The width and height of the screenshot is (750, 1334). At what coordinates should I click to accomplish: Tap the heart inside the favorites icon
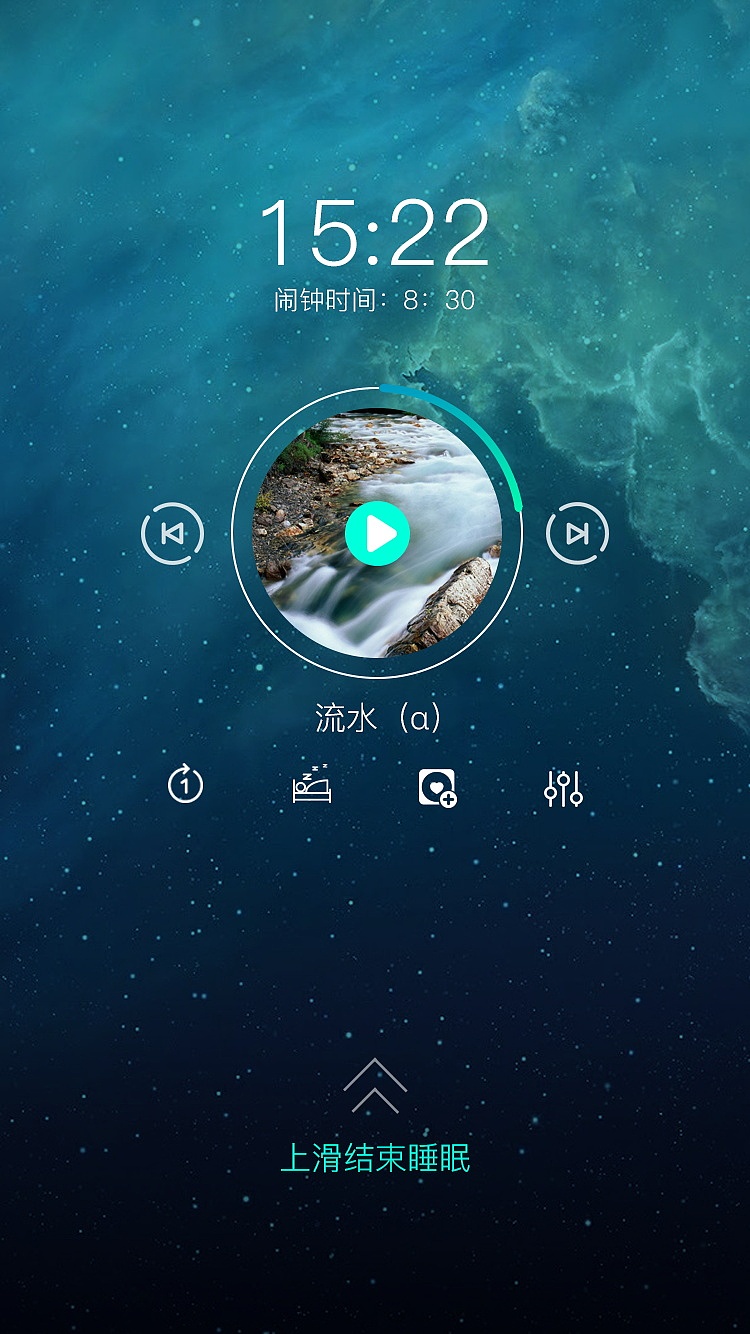pos(435,787)
